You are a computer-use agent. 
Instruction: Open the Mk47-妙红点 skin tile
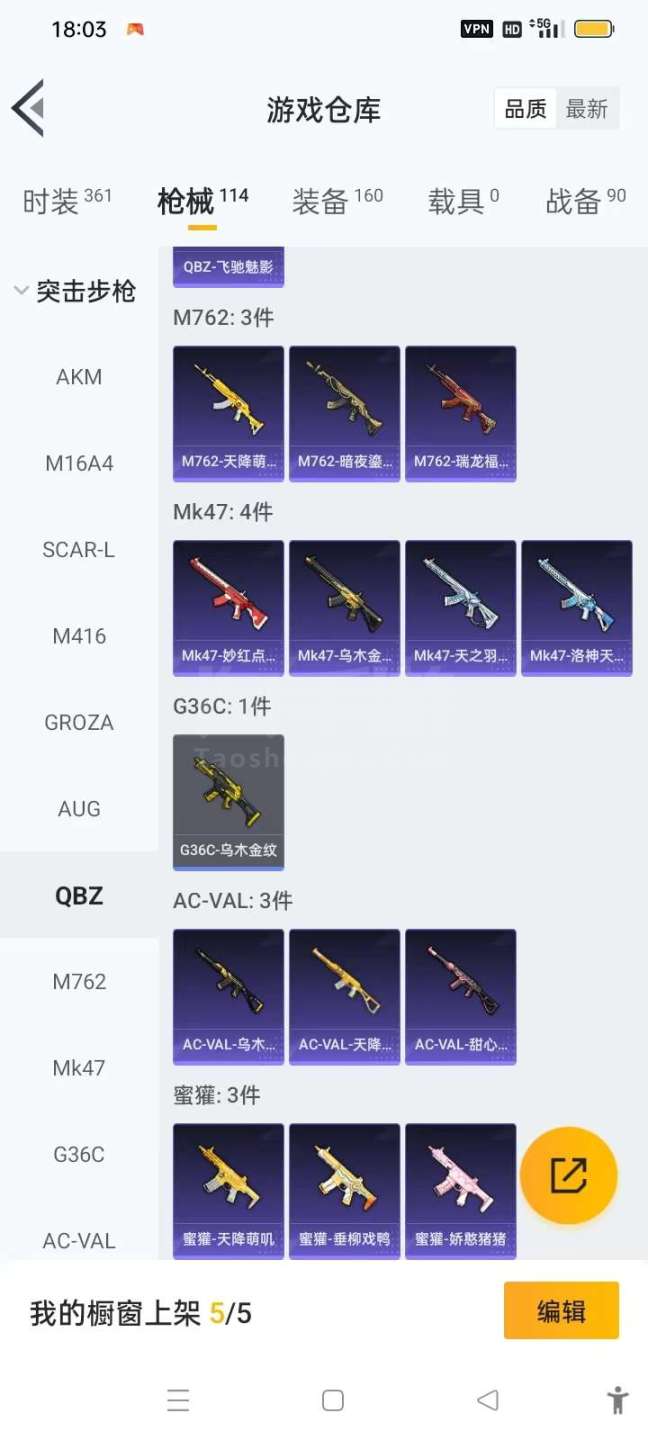[229, 608]
